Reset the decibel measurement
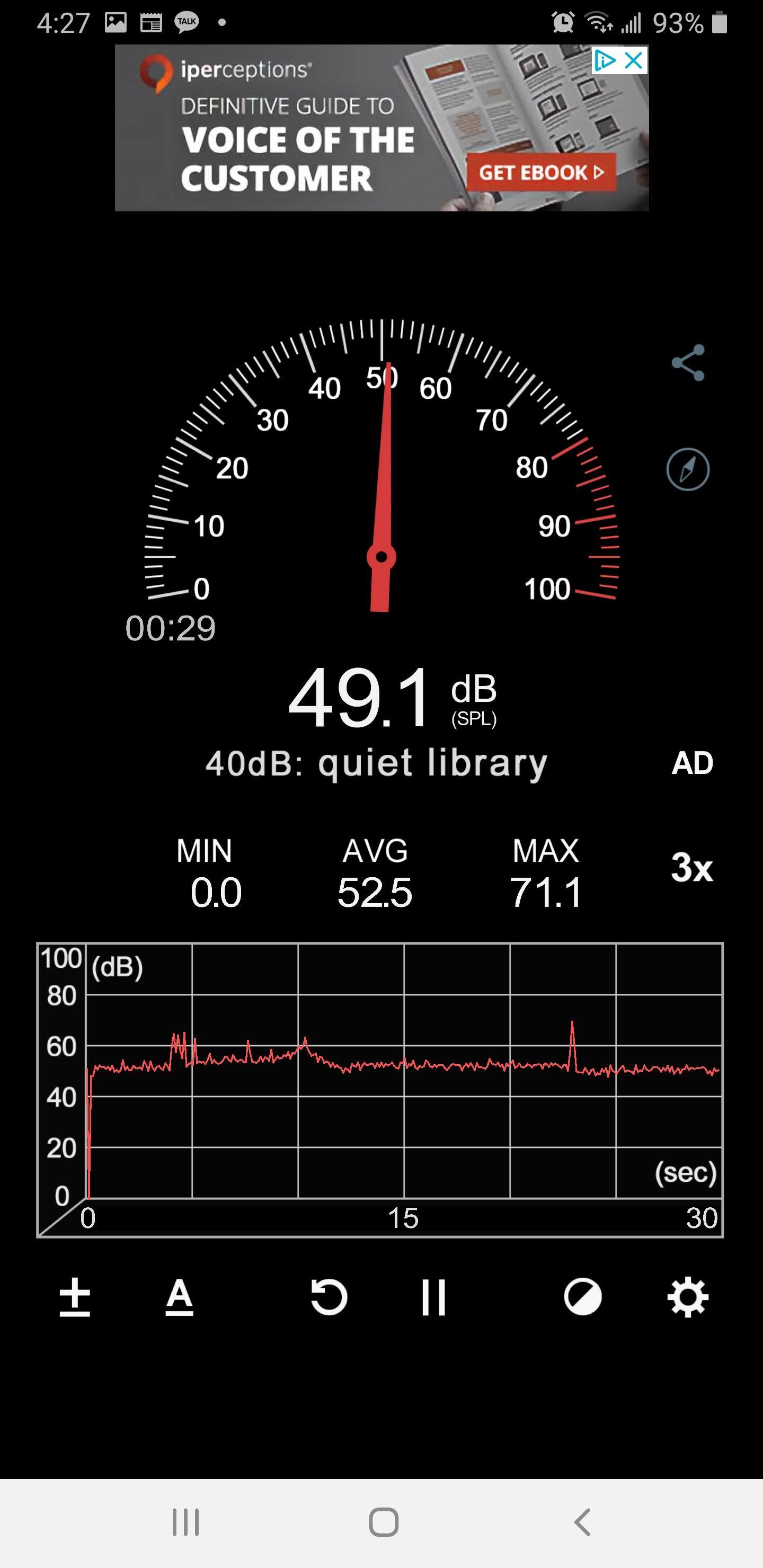This screenshot has width=763, height=1568. click(x=329, y=1298)
